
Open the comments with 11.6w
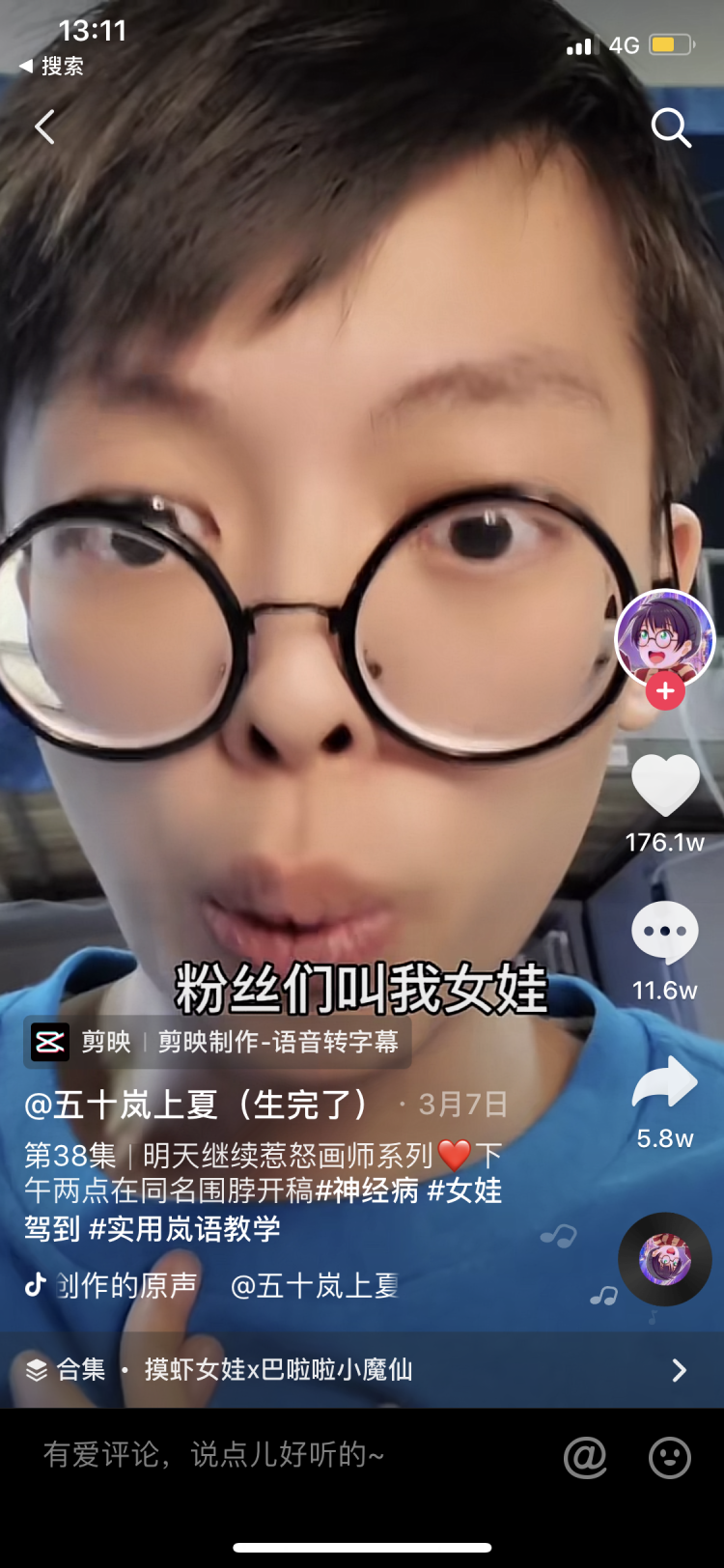pyautogui.click(x=665, y=934)
